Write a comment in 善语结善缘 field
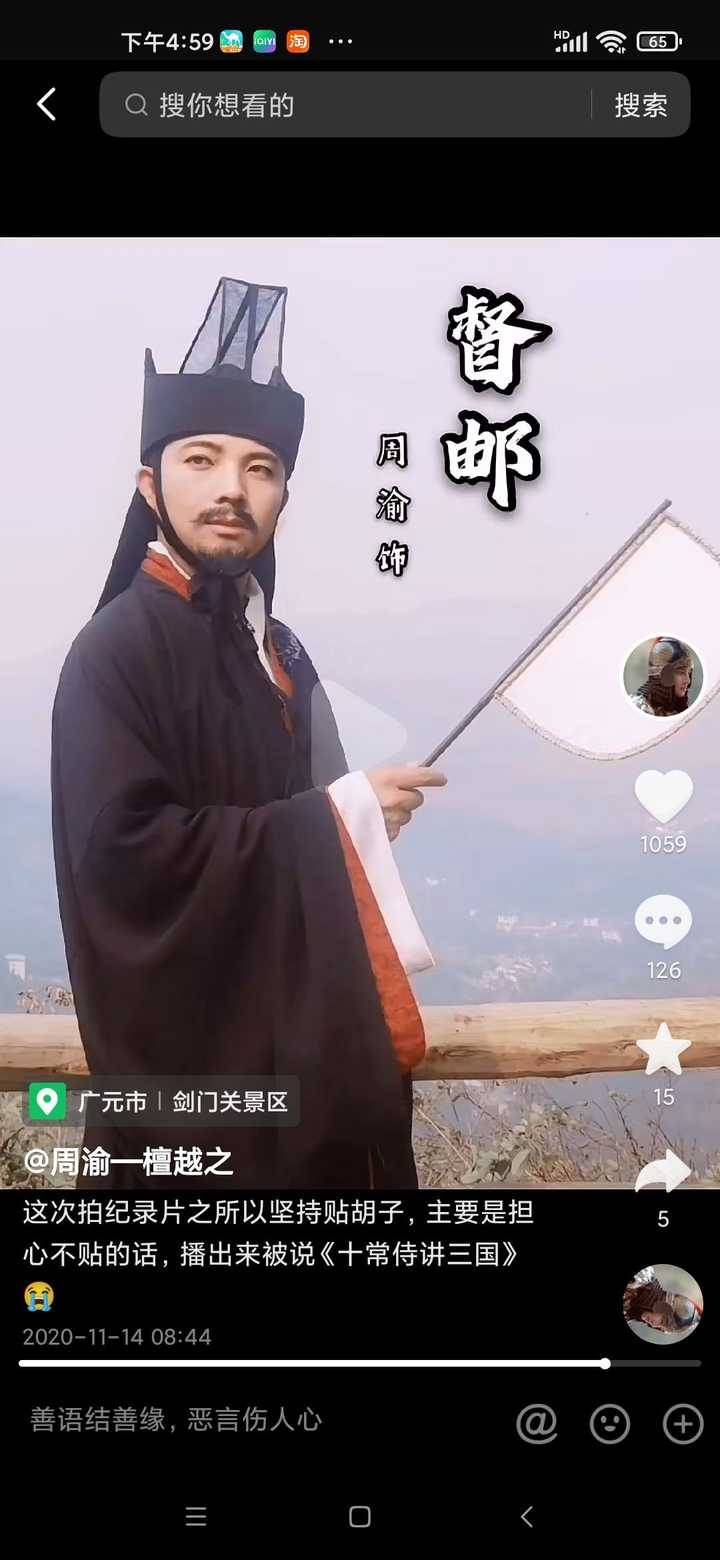The height and width of the screenshot is (1560, 720). [x=250, y=1419]
